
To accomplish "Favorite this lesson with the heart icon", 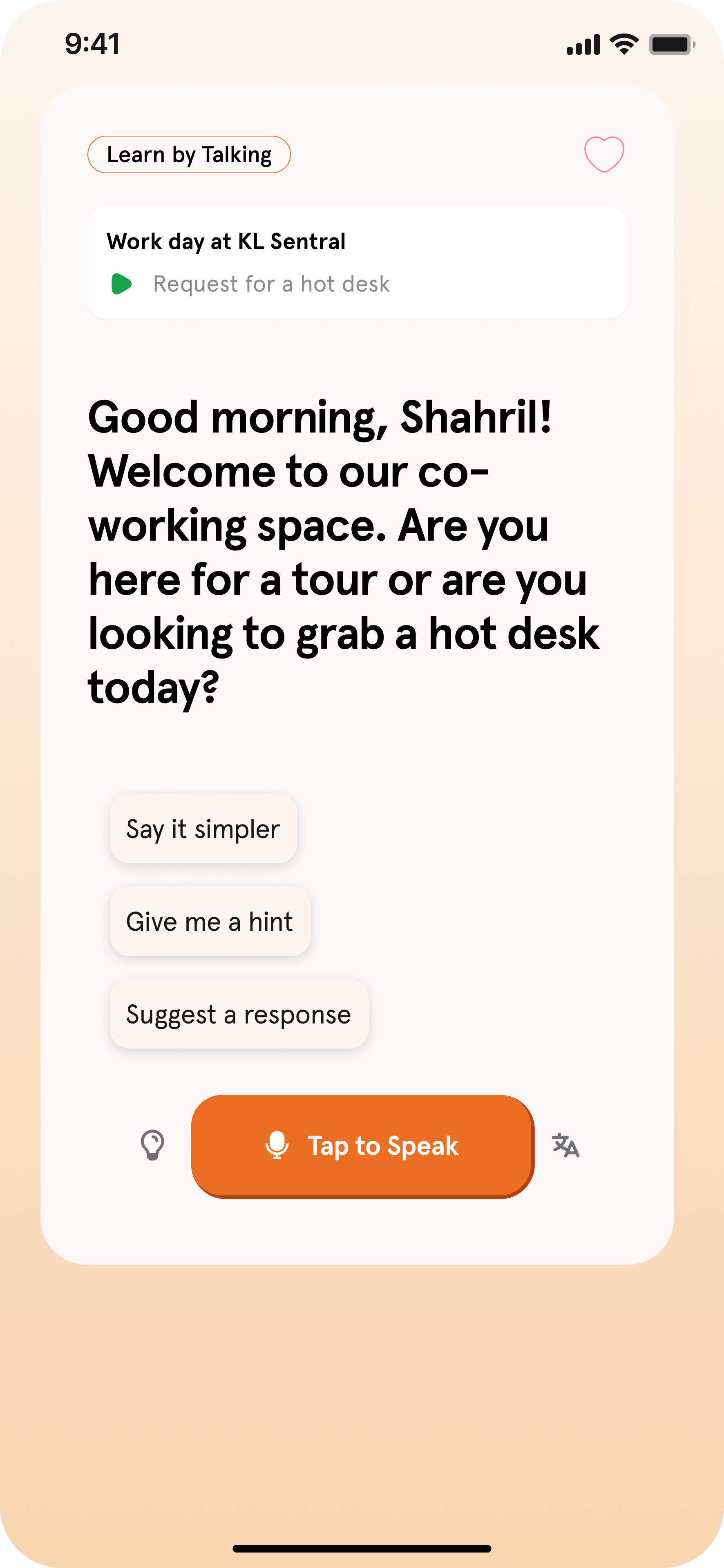I will 603,154.
